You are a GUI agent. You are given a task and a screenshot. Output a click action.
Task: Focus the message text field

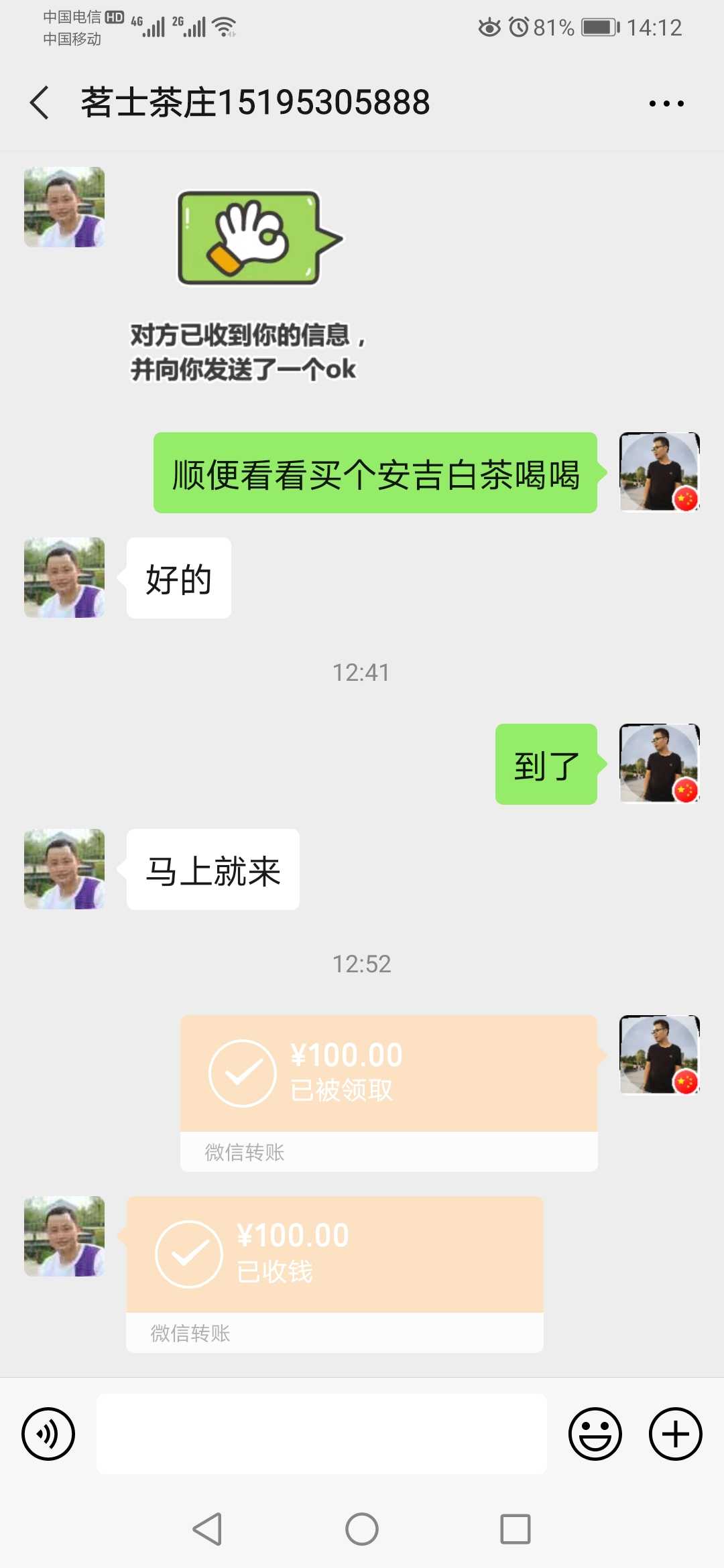(x=322, y=1433)
